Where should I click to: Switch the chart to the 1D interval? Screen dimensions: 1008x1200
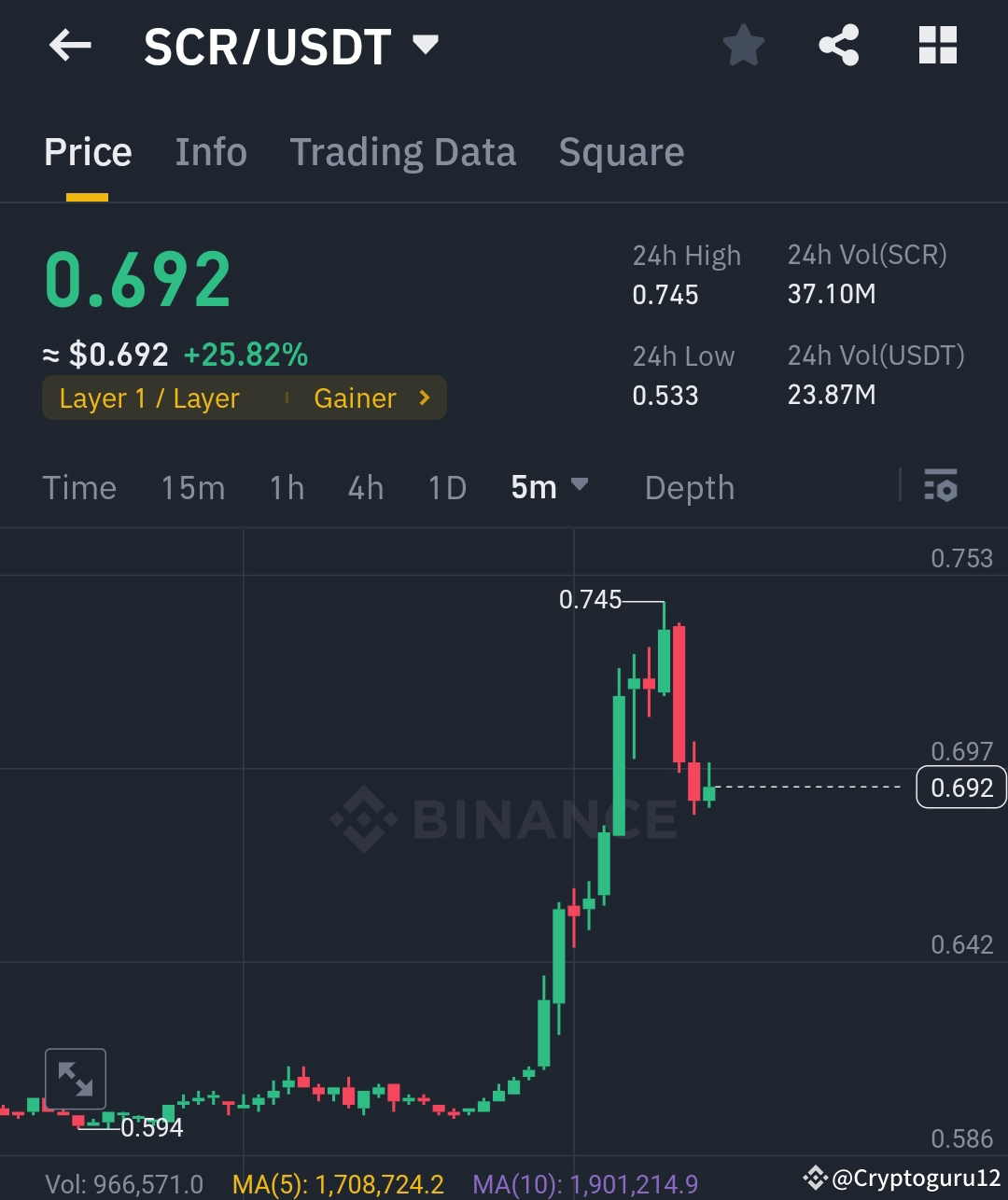coord(446,487)
